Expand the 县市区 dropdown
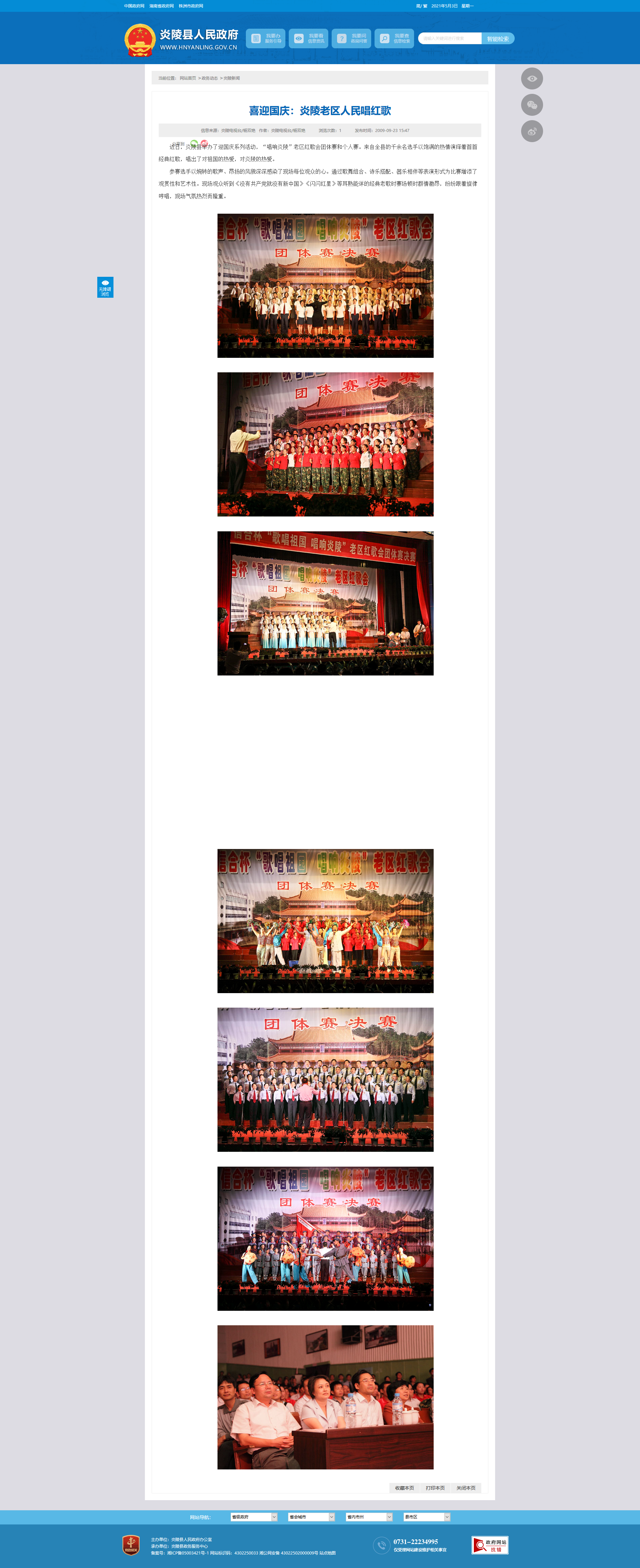 427,1517
